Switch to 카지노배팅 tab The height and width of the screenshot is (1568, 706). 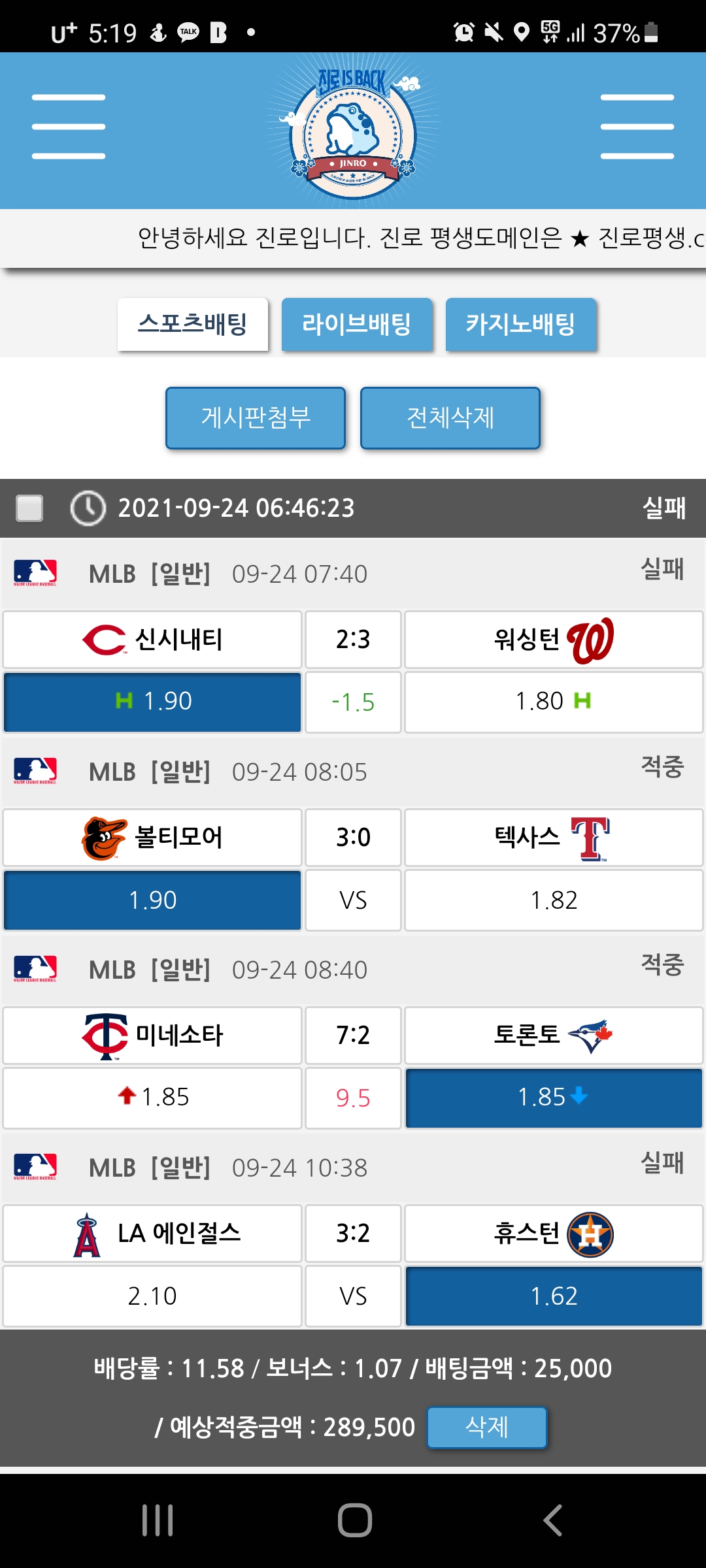click(x=521, y=324)
